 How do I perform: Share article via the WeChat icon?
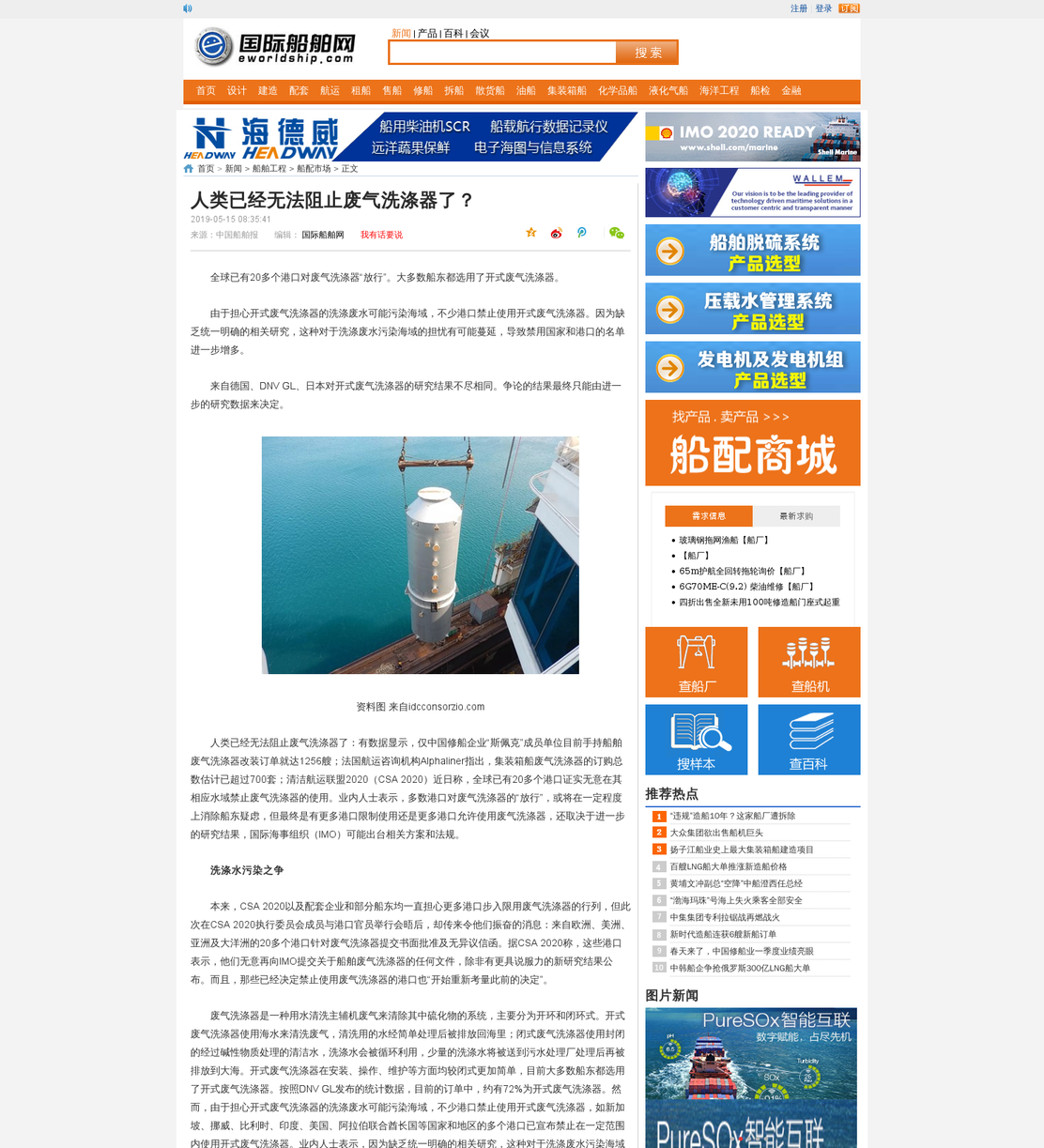click(617, 233)
